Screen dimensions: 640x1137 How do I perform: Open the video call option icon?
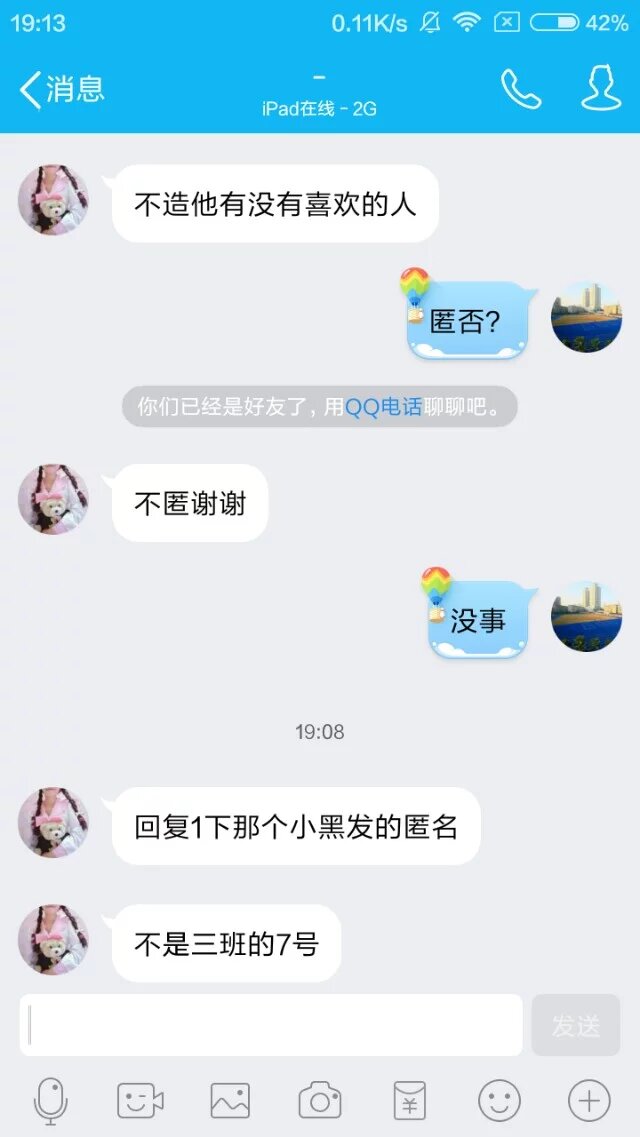tap(140, 1101)
